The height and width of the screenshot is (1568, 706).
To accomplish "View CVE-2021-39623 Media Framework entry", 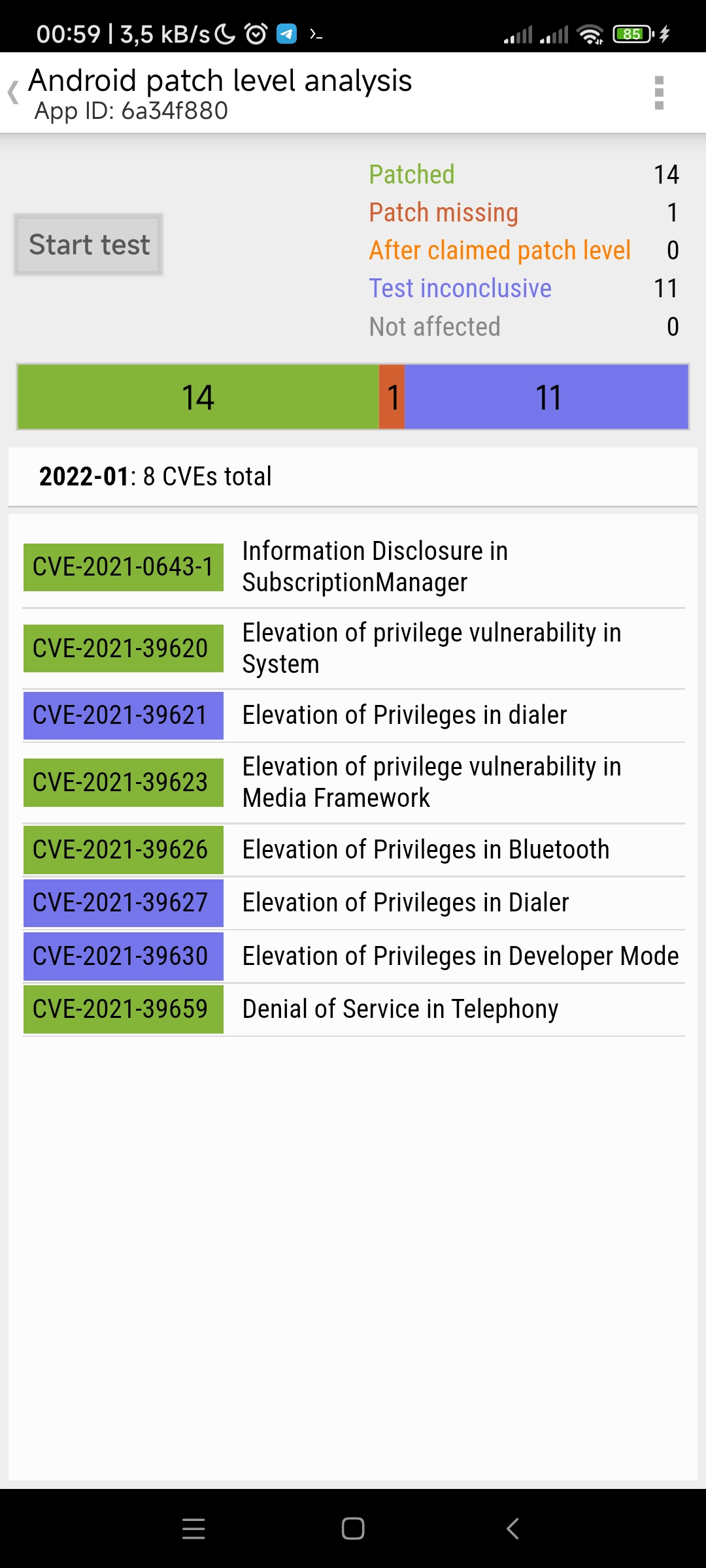I will click(x=354, y=782).
